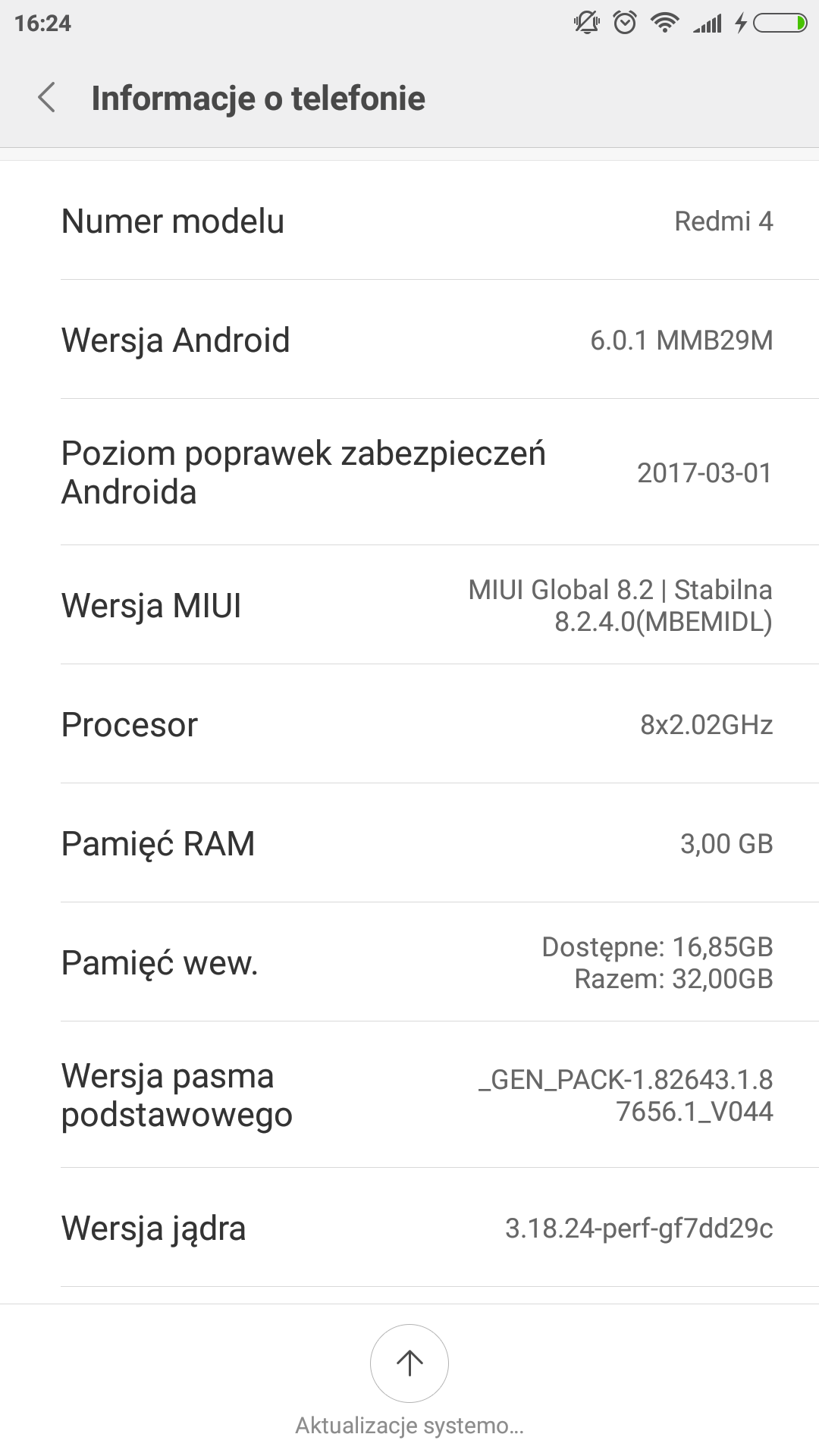The height and width of the screenshot is (1456, 819).
Task: Go back from Informacje o telefonie
Action: pyautogui.click(x=47, y=99)
